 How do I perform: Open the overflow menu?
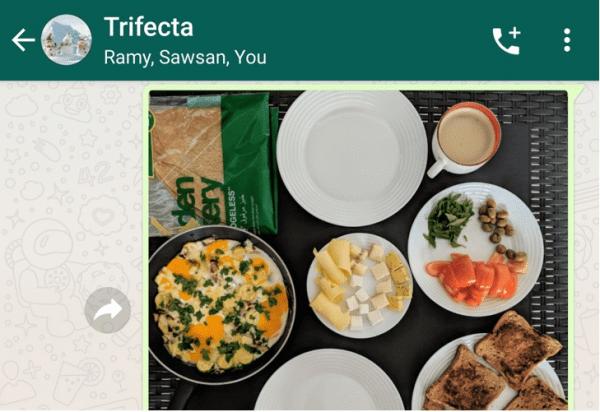point(567,40)
